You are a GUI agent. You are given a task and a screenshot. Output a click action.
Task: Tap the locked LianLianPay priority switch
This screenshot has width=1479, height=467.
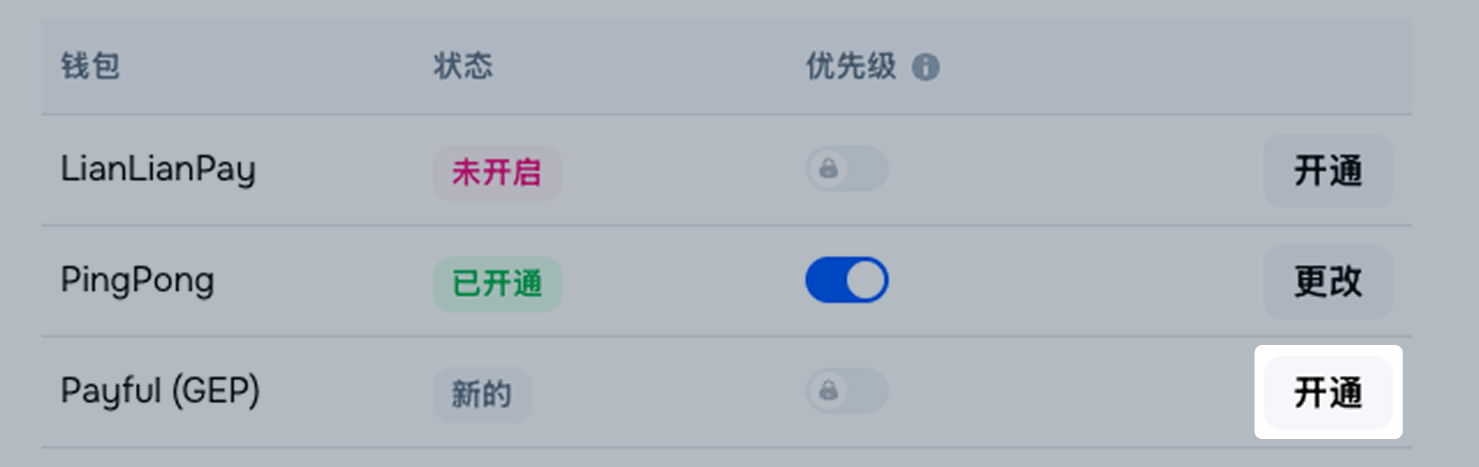[846, 169]
